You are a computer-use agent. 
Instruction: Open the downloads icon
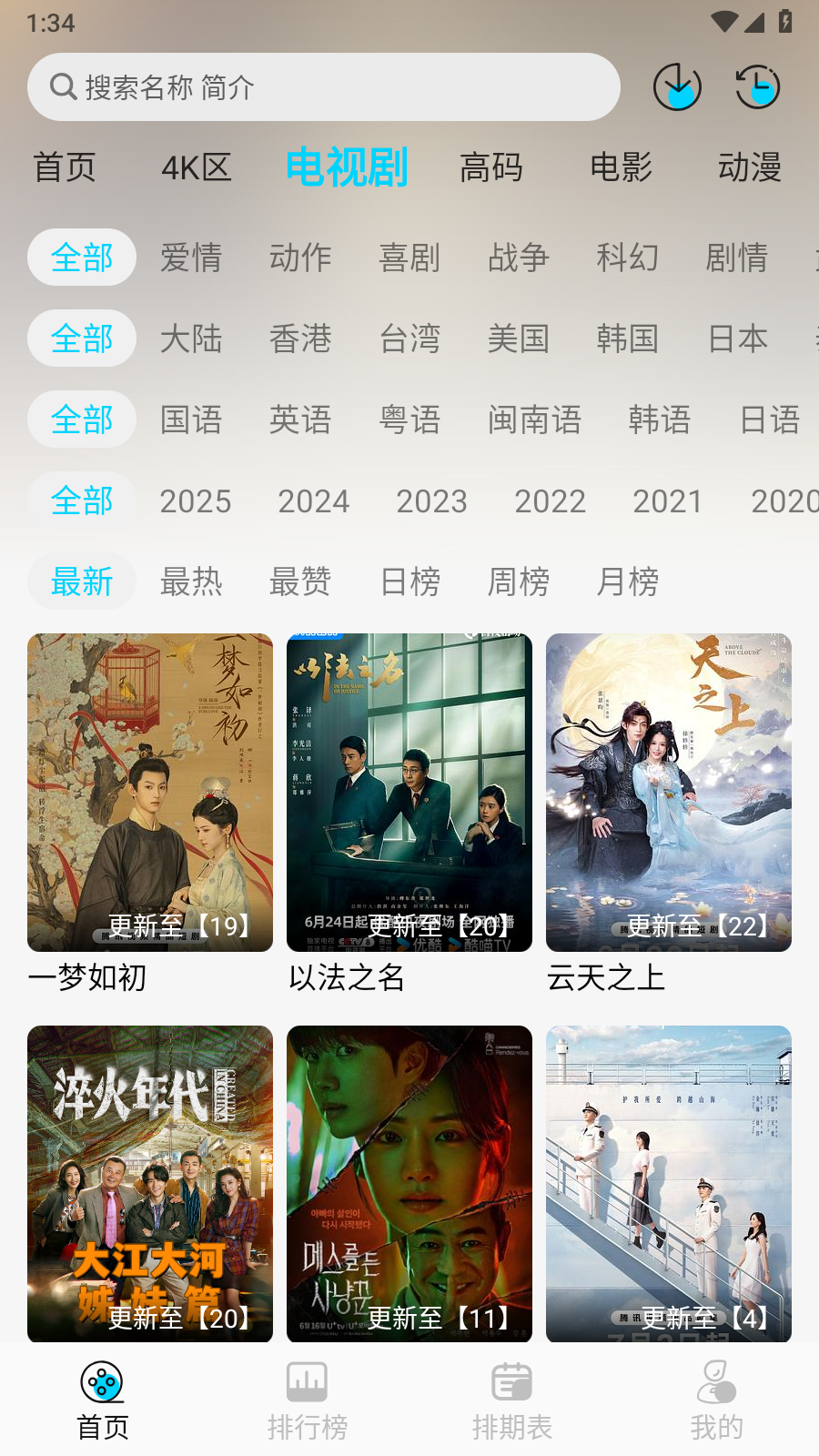coord(677,87)
